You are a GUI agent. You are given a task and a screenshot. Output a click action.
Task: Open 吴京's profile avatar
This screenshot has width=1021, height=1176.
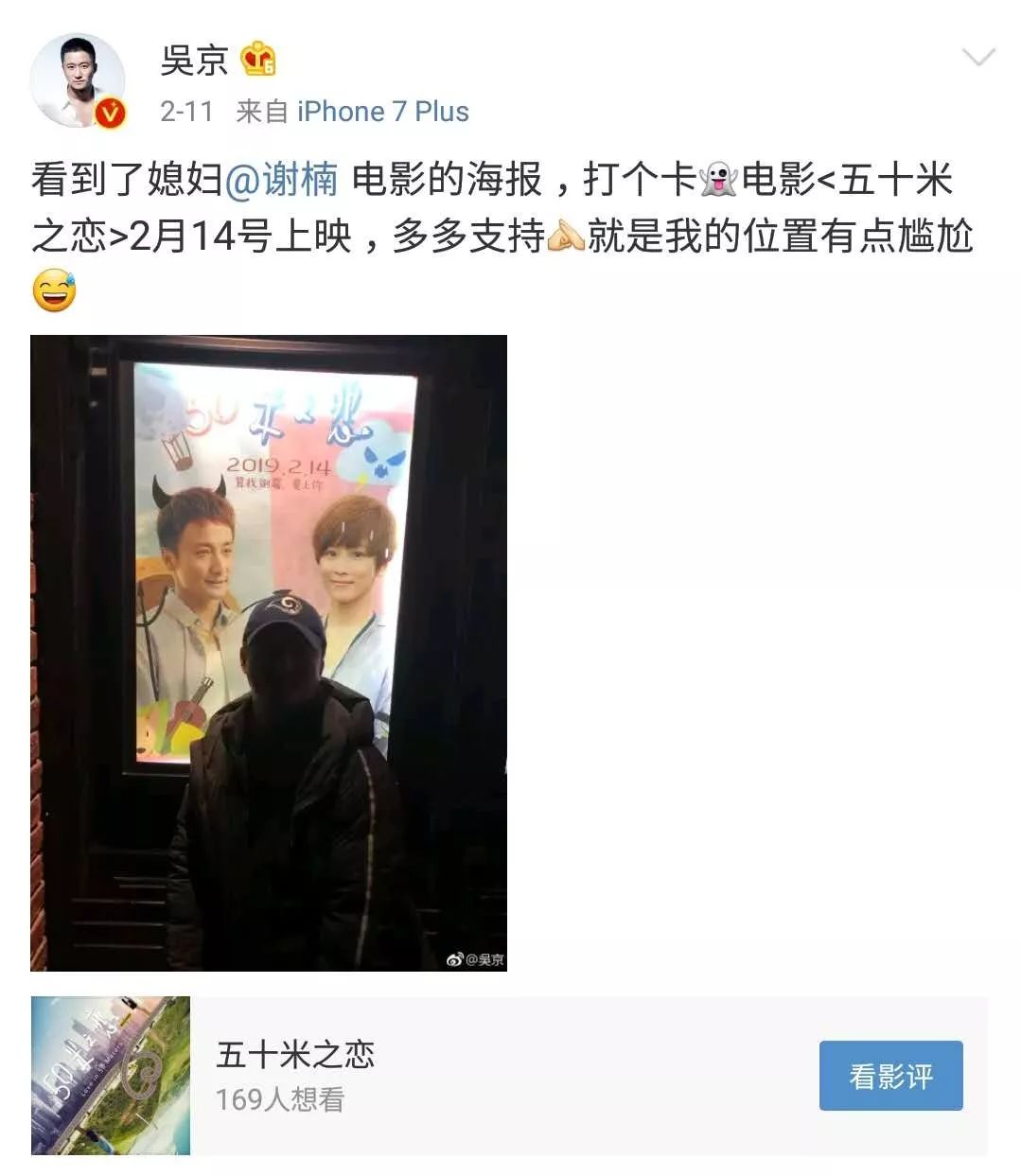[78, 81]
